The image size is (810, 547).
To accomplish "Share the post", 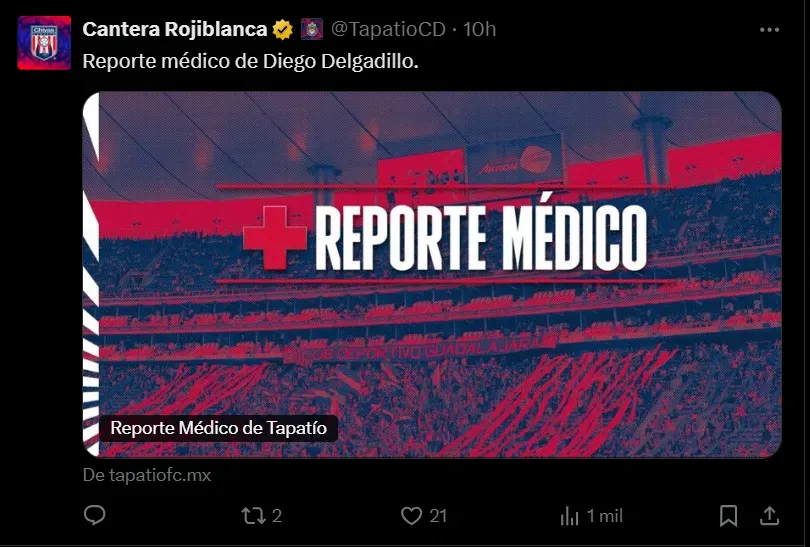I will click(769, 516).
